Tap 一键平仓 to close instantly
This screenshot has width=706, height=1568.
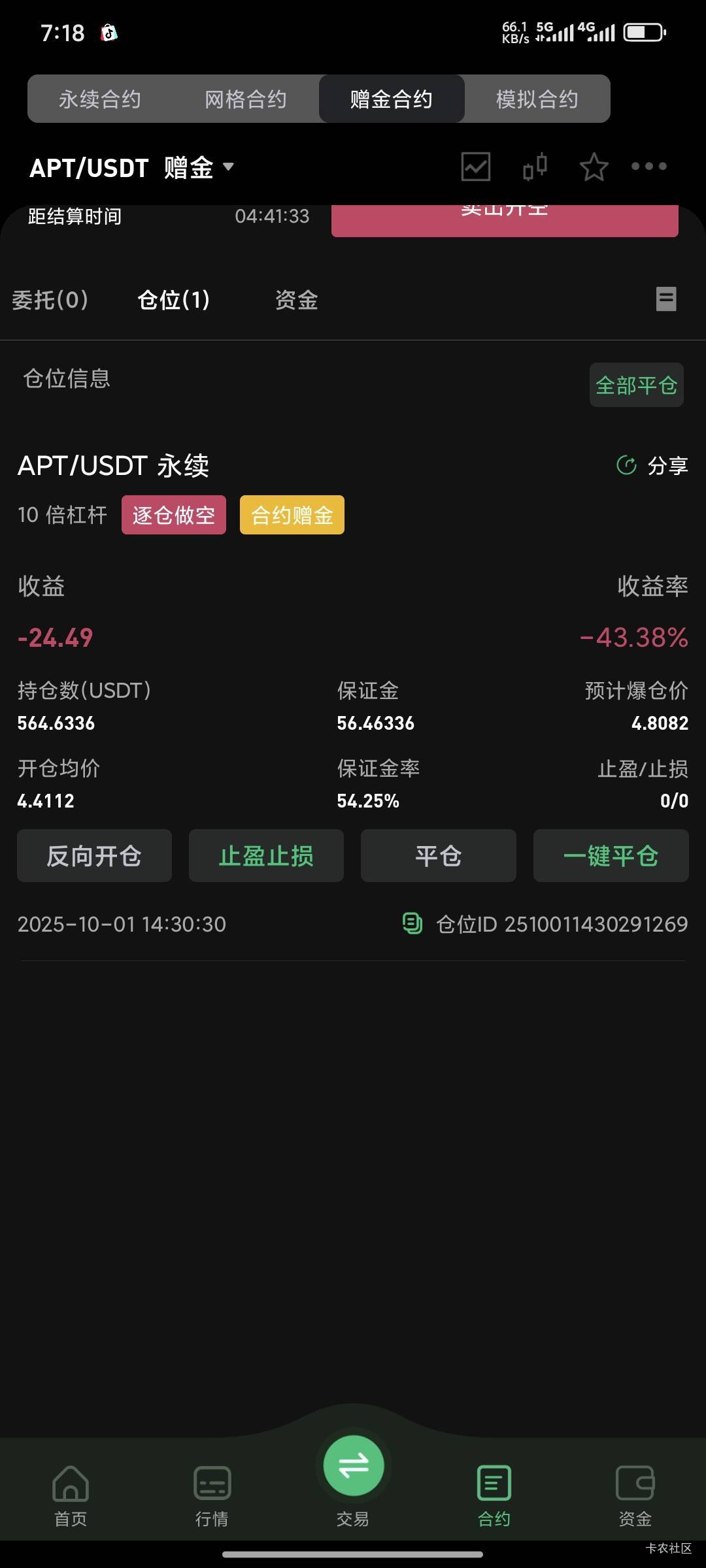click(611, 856)
